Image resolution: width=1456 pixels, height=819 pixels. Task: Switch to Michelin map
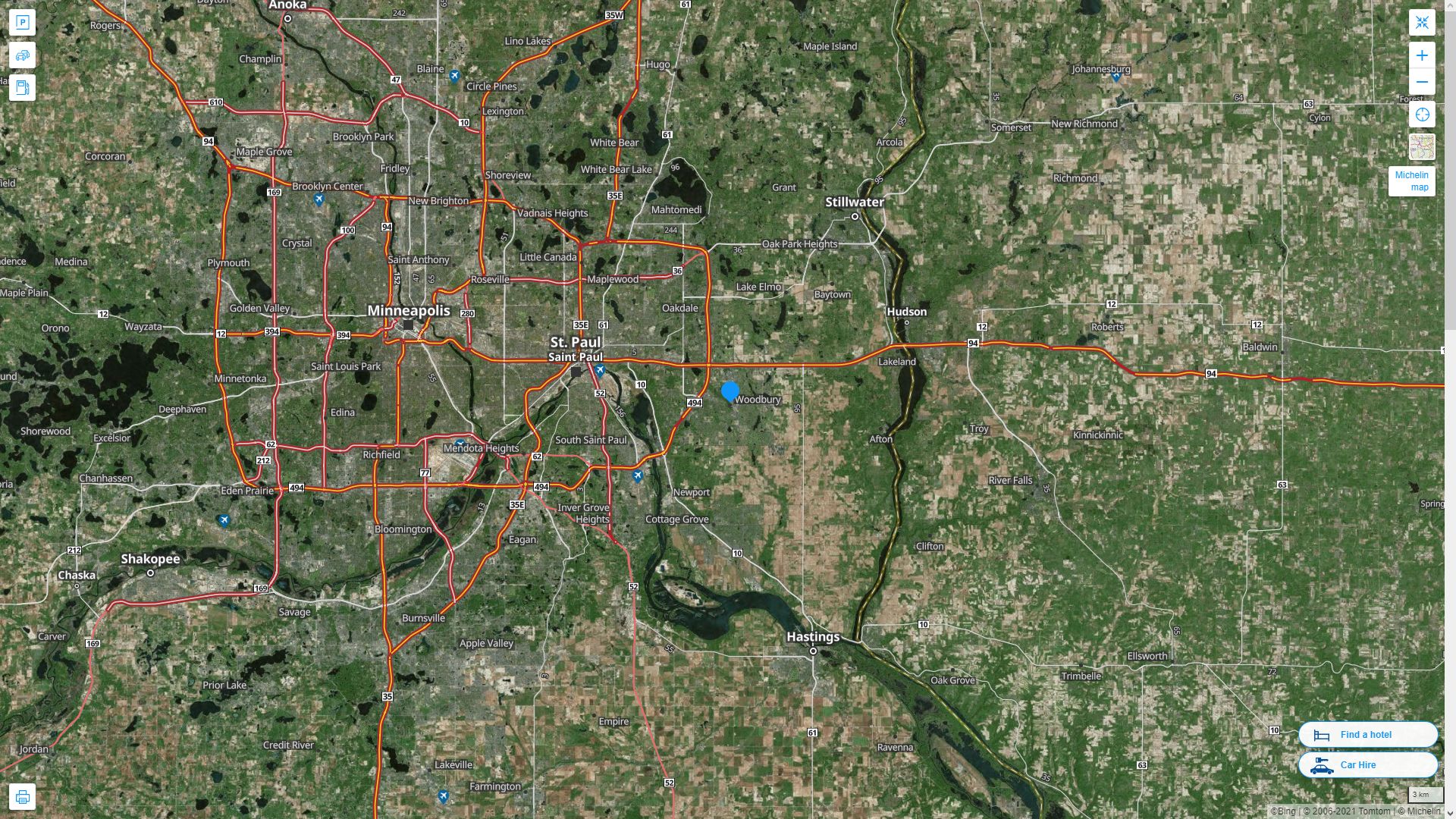(x=1411, y=181)
